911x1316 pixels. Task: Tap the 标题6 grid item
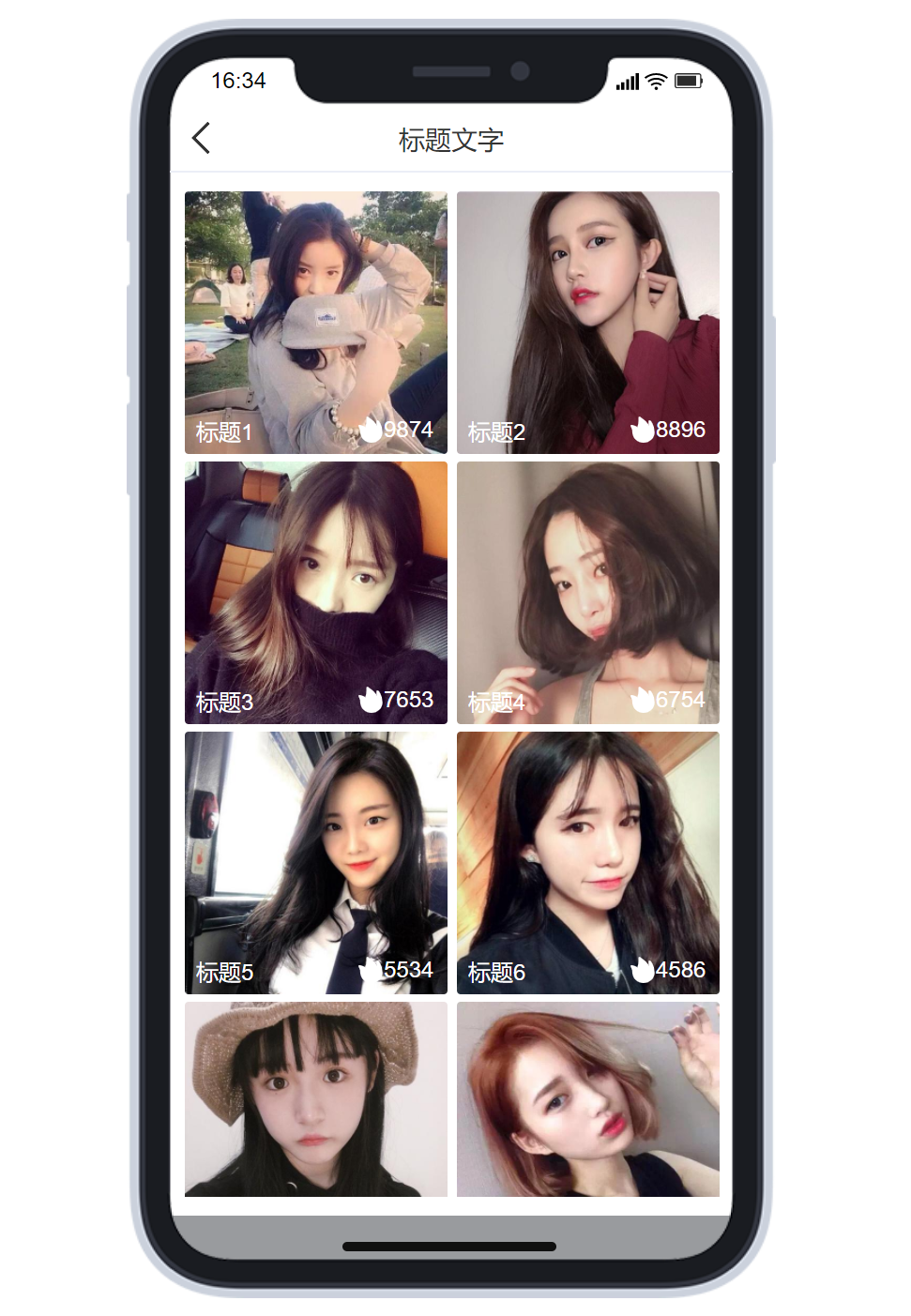[x=587, y=862]
